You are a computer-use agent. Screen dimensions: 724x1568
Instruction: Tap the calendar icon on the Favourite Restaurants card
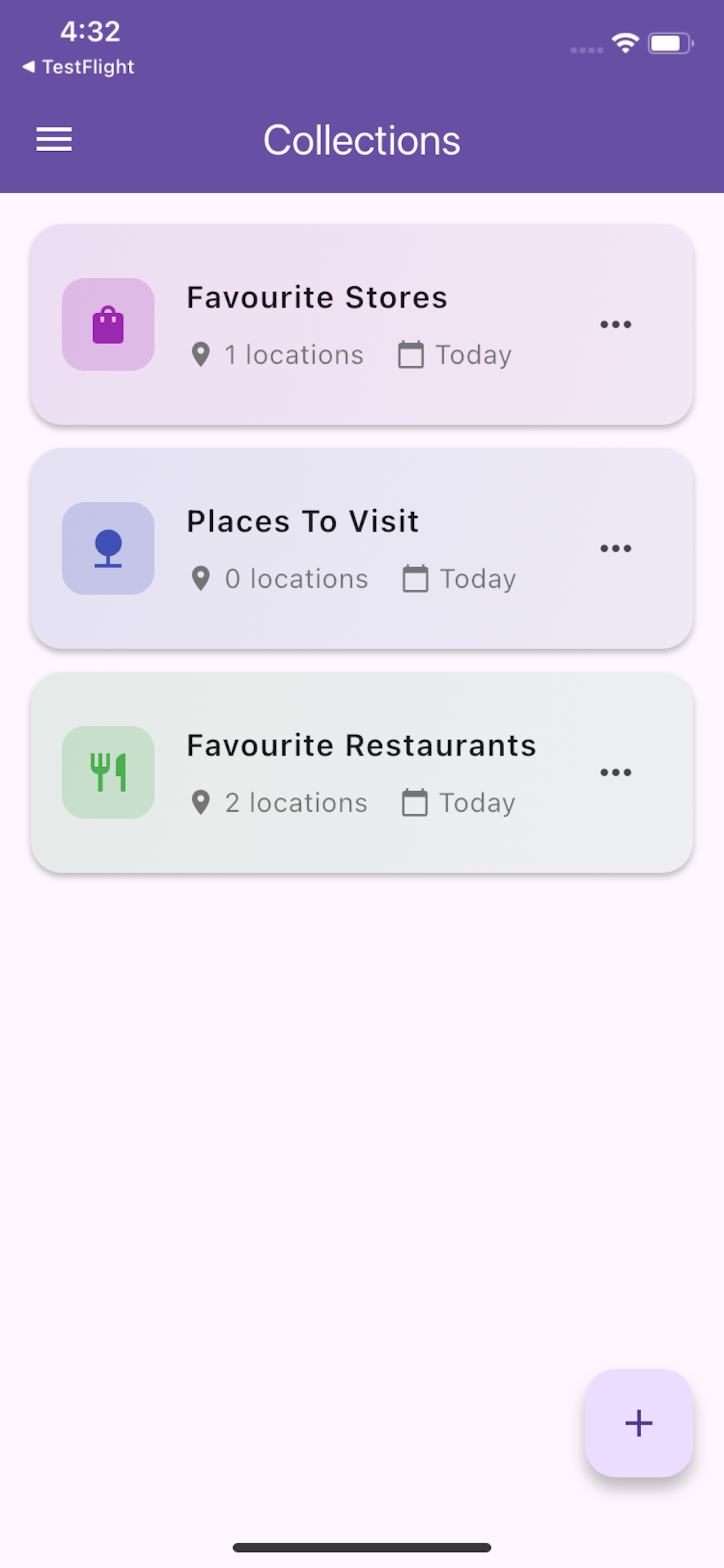pyautogui.click(x=416, y=802)
